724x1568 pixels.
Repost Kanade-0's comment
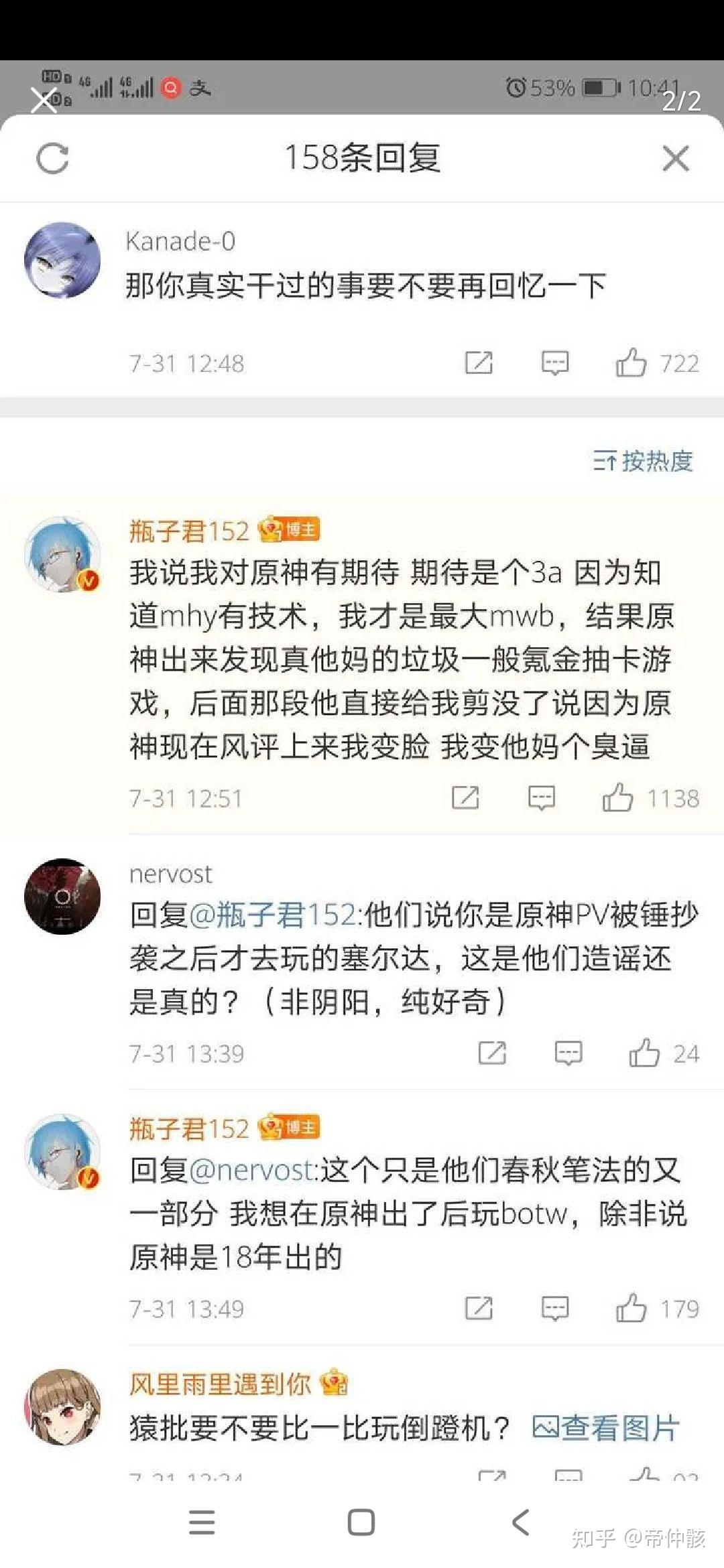click(x=479, y=363)
